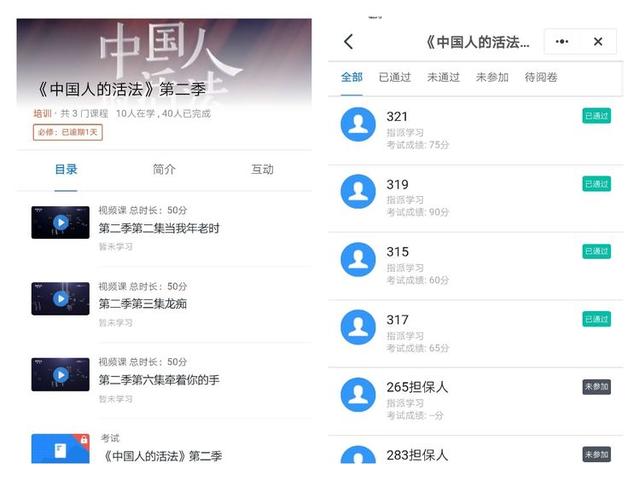Select the 简介 tab
This screenshot has height=480, width=640.
[x=164, y=169]
